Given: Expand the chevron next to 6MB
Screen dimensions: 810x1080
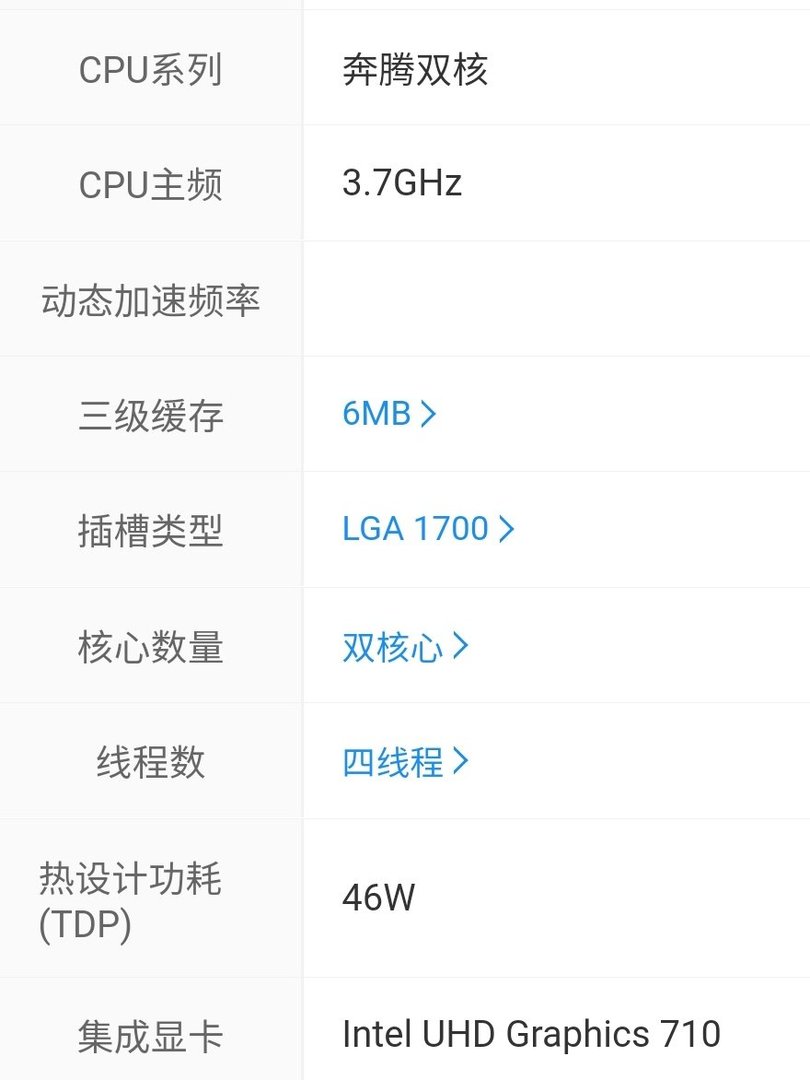Looking at the screenshot, I should tap(430, 413).
